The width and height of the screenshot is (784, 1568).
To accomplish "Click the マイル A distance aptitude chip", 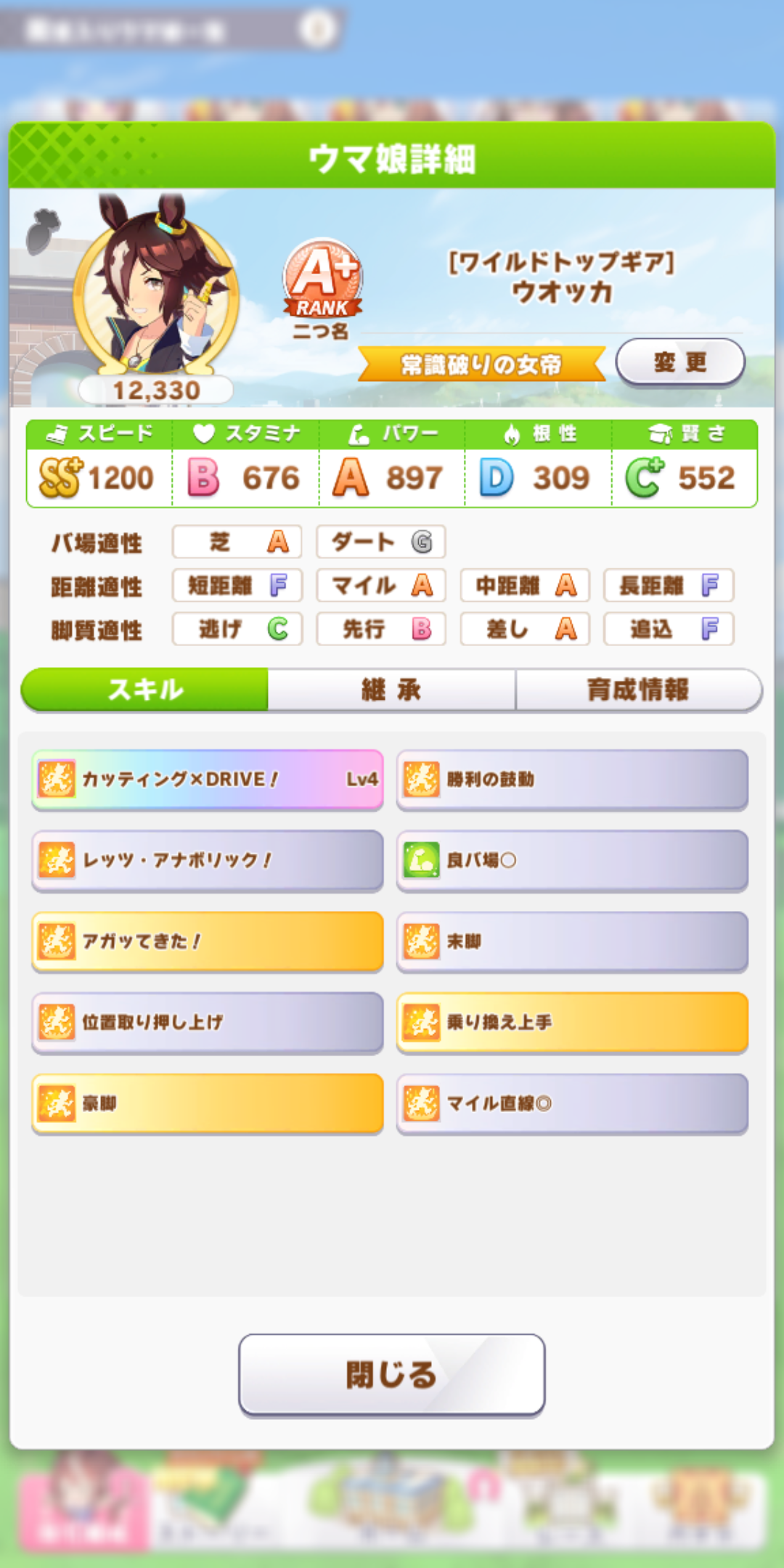I will 380,585.
